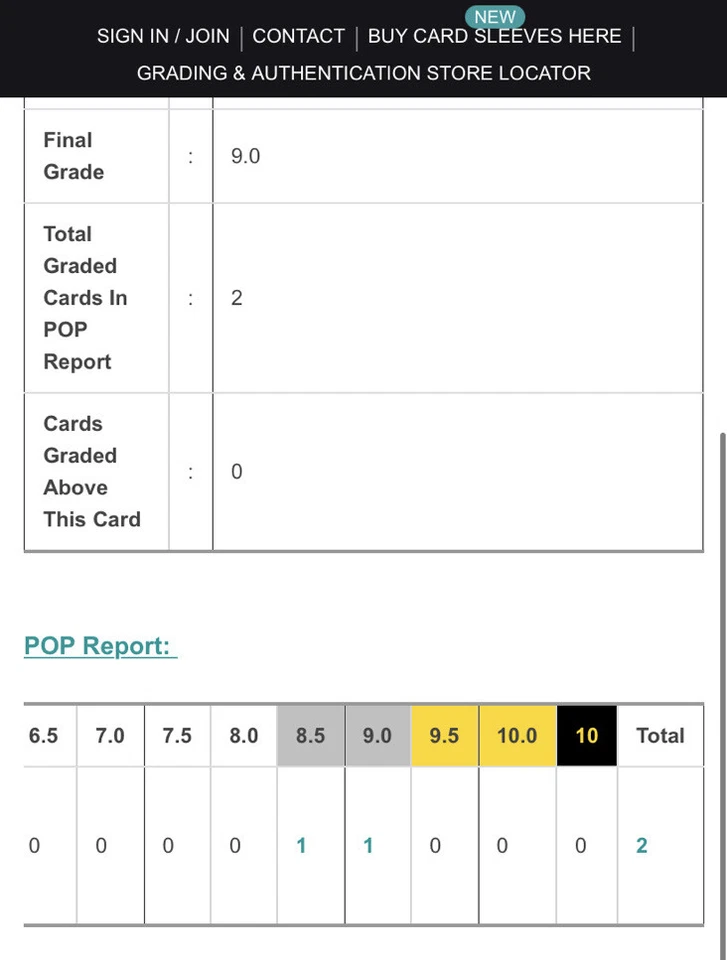View the card count under grade 9.0

pos(368,846)
